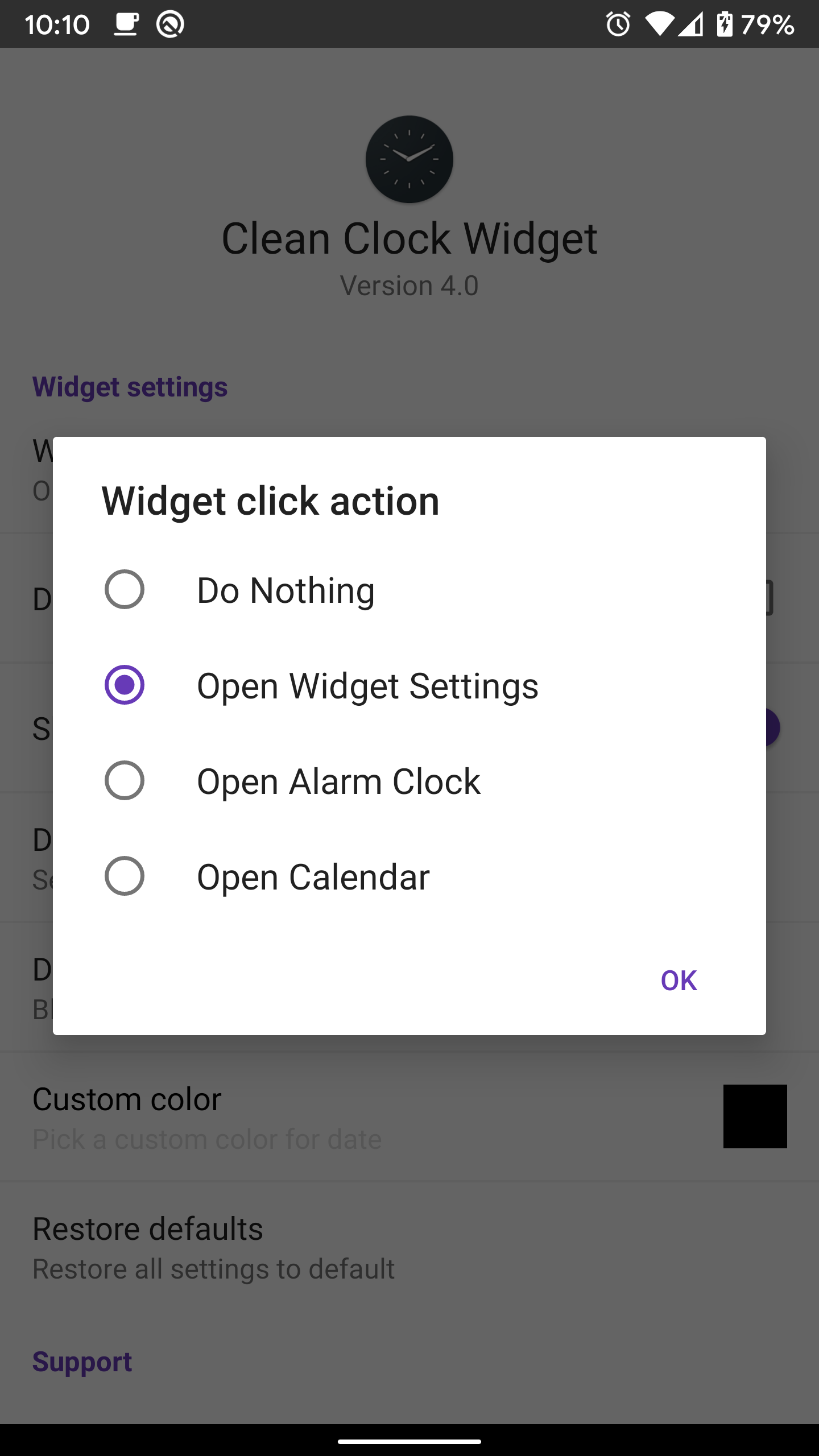The height and width of the screenshot is (1456, 819).
Task: Tap the screen recording status icon
Action: pyautogui.click(x=126, y=23)
